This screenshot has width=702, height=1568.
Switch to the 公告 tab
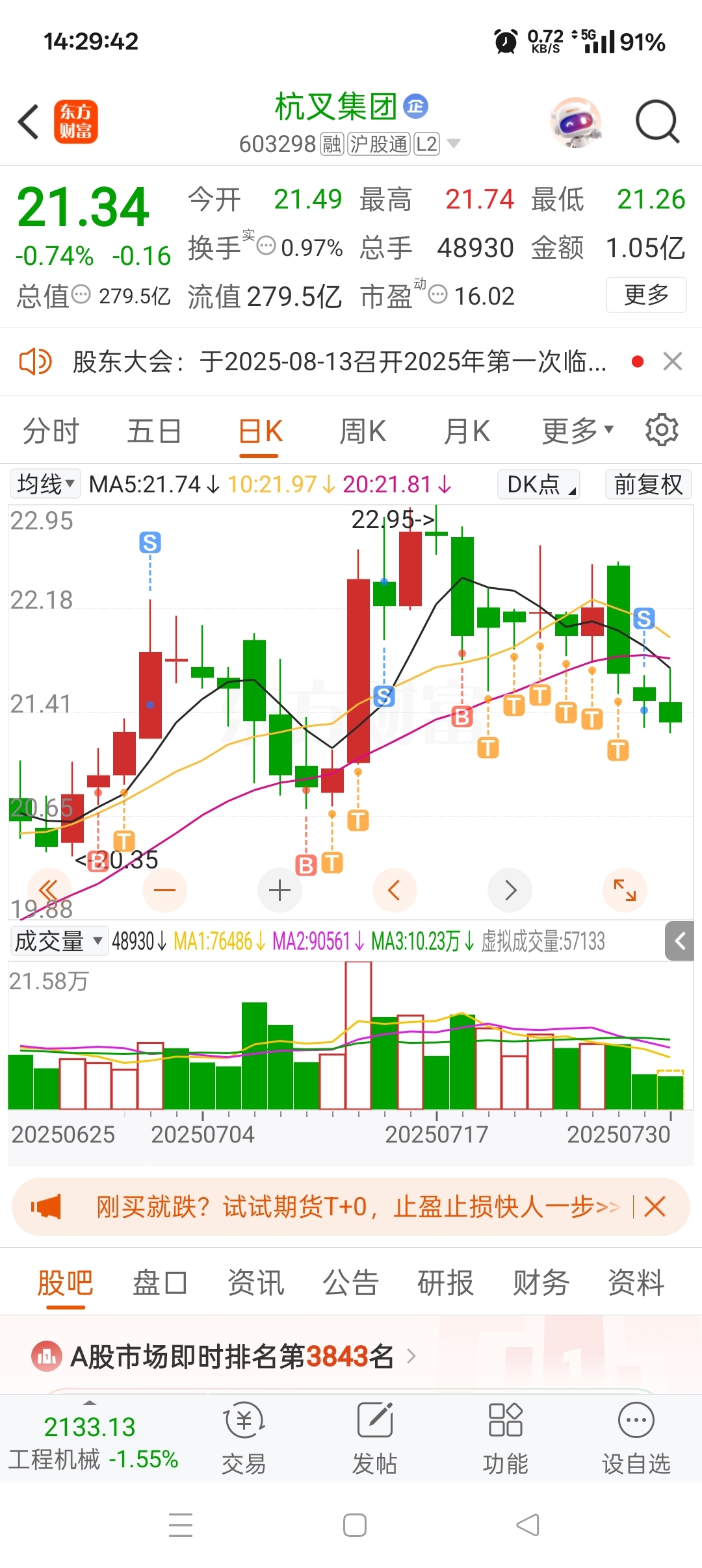(350, 1283)
